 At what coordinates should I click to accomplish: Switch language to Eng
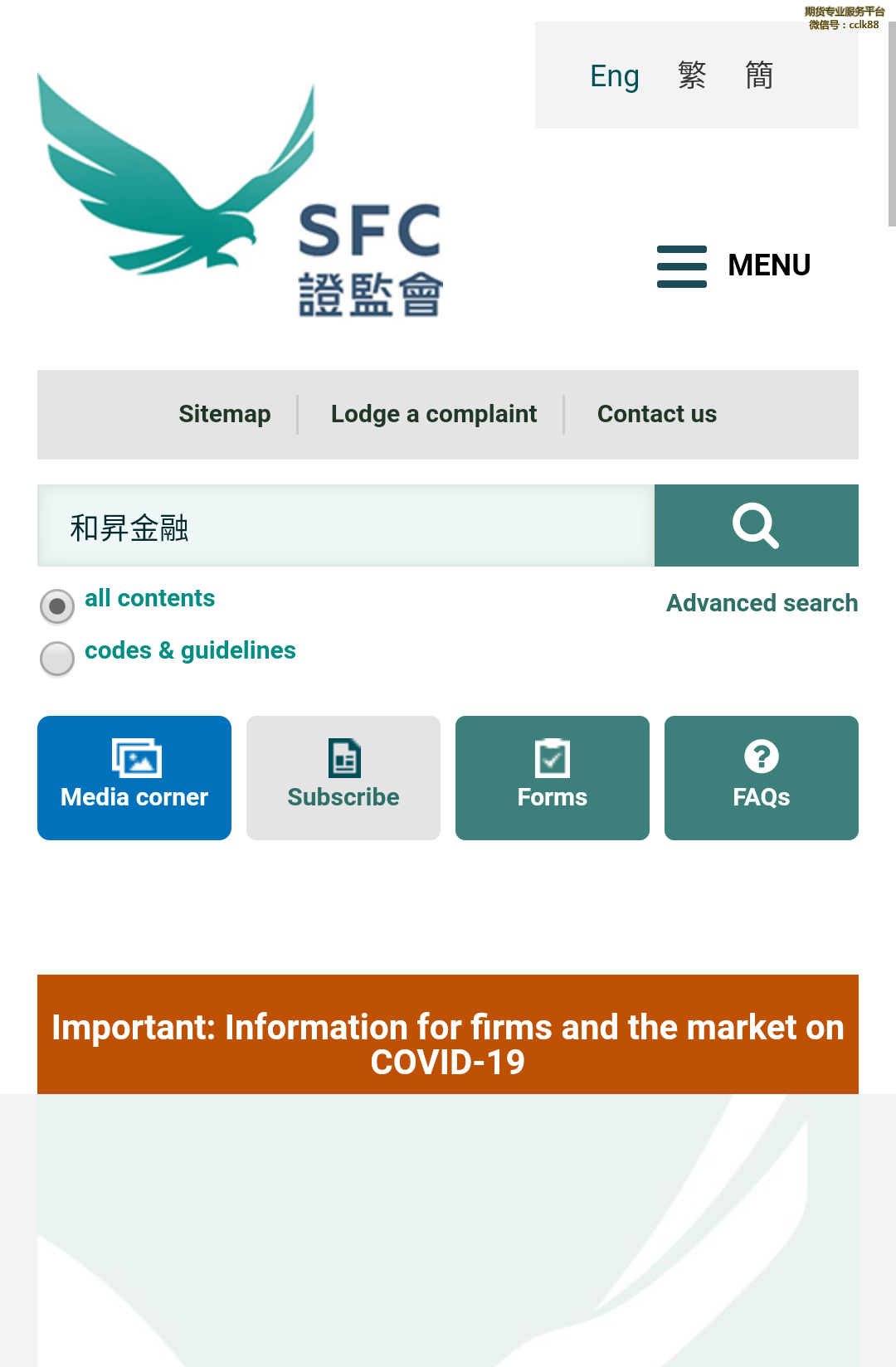coord(614,76)
